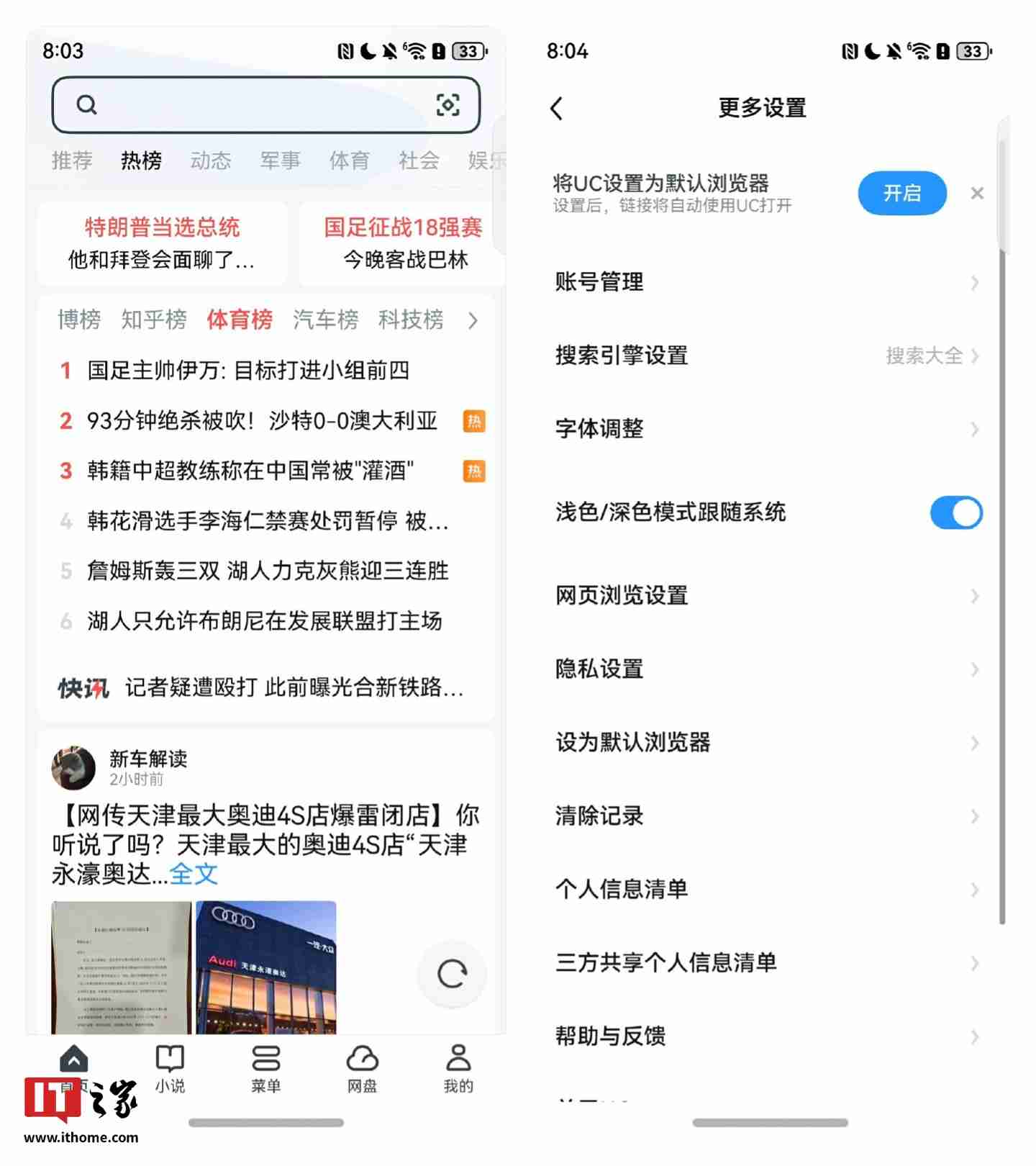The height and width of the screenshot is (1166, 1036).
Task: Open 隐私设置 via its chevron
Action: pyautogui.click(x=976, y=669)
